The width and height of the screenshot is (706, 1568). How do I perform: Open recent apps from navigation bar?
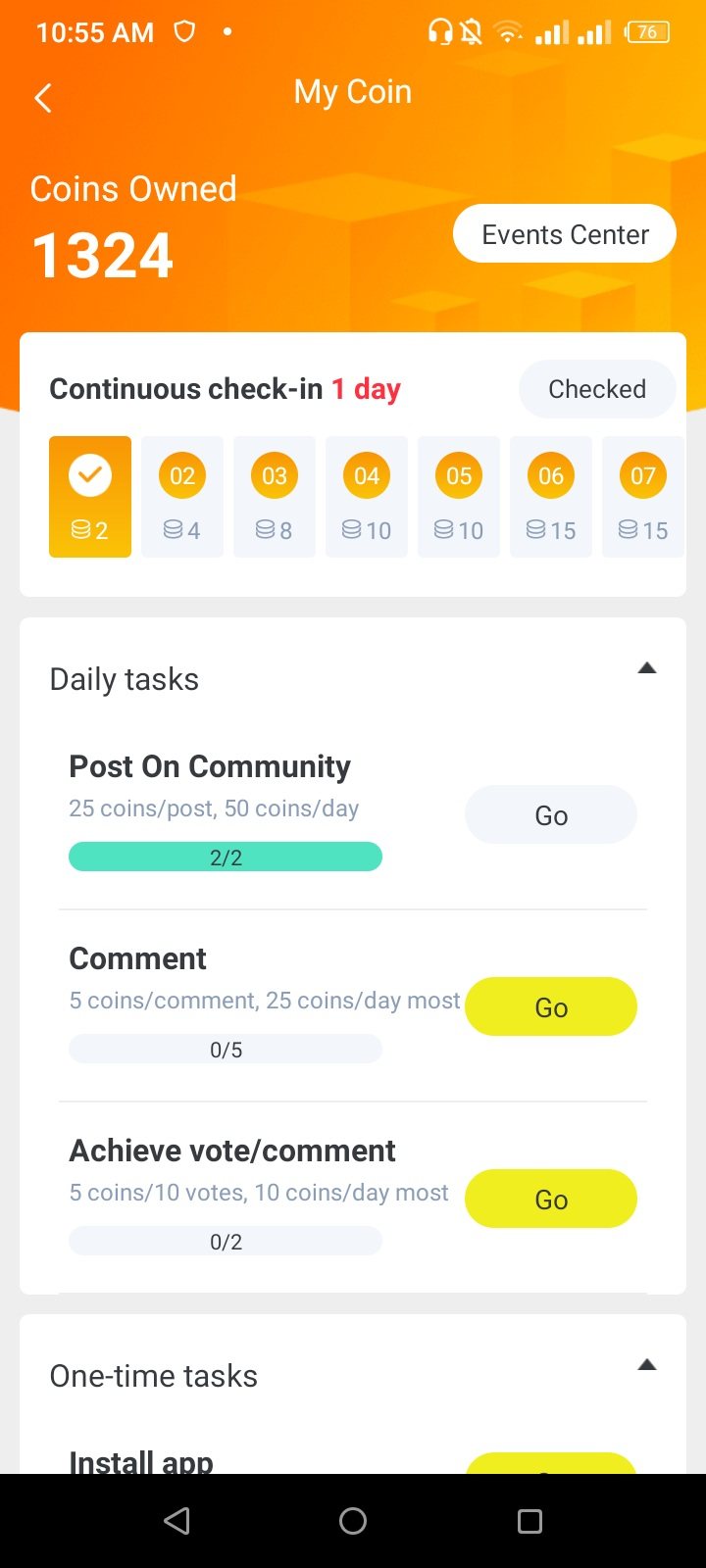529,1521
